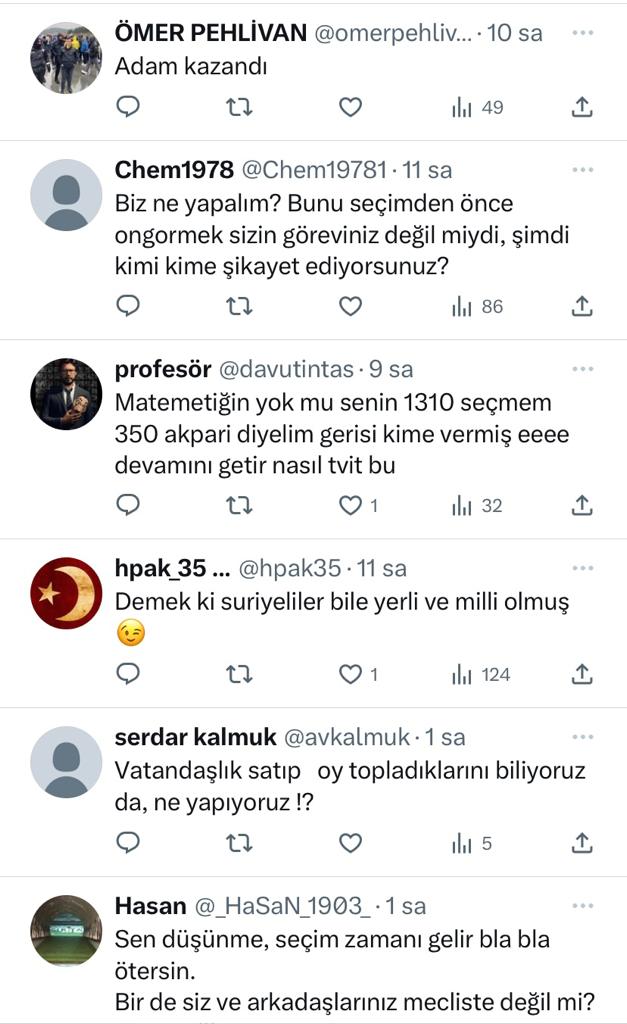The height and width of the screenshot is (1024, 627).
Task: Reply to Chem1978's tweet
Action: click(128, 306)
